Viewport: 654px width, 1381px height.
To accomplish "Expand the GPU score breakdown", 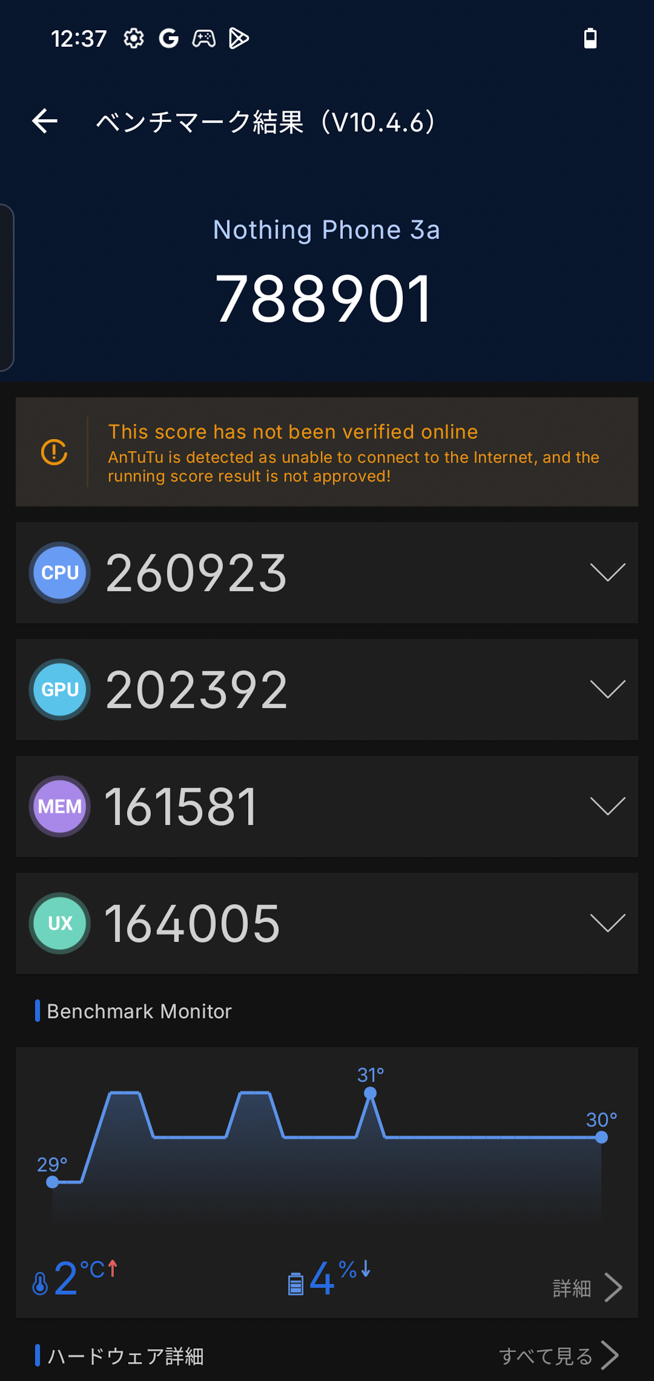I will 606,689.
